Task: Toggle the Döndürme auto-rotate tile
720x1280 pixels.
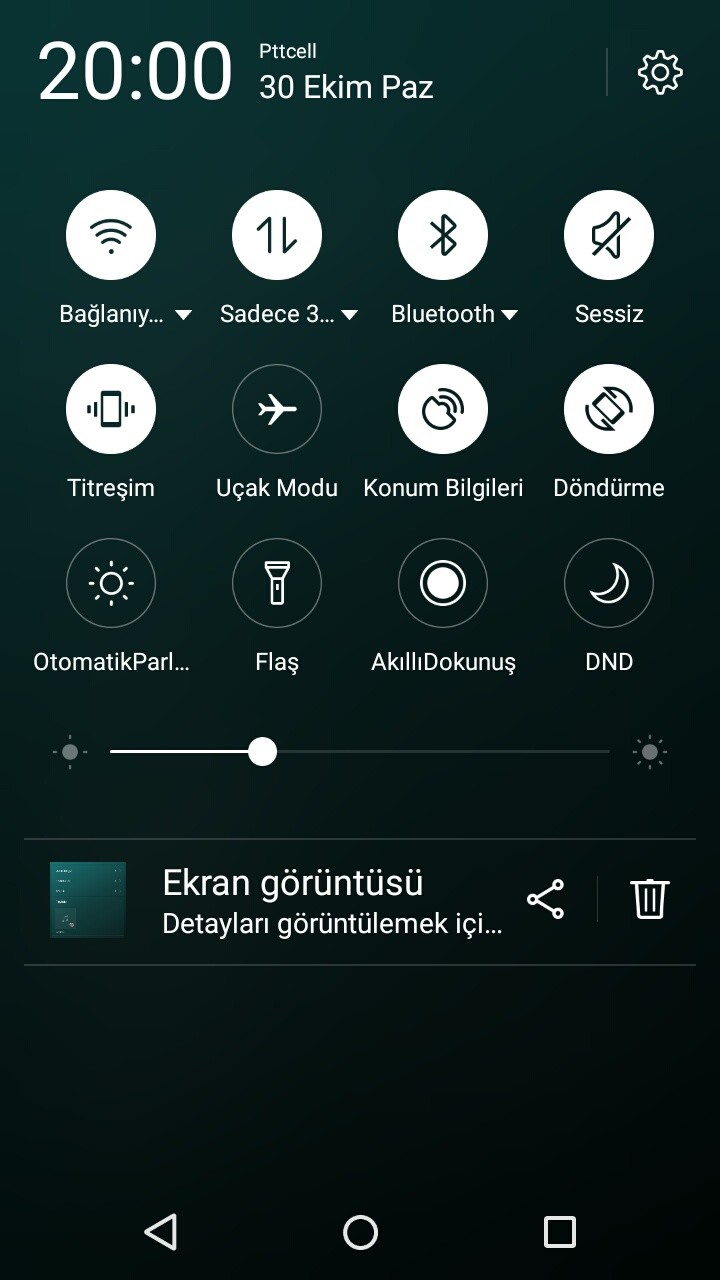Action: 609,409
